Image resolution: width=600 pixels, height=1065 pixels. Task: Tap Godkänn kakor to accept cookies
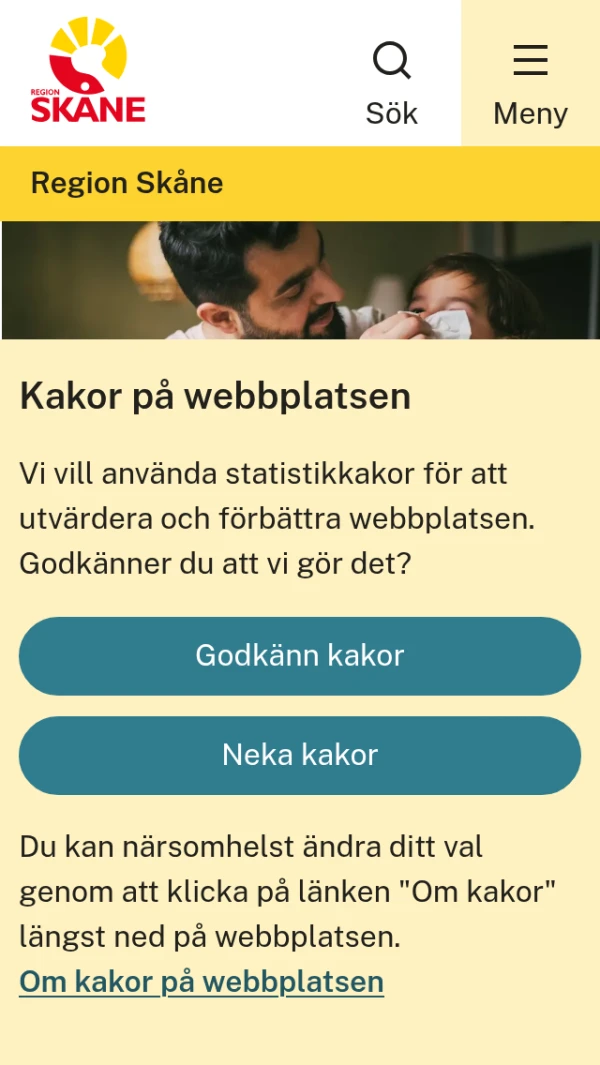[x=300, y=656]
